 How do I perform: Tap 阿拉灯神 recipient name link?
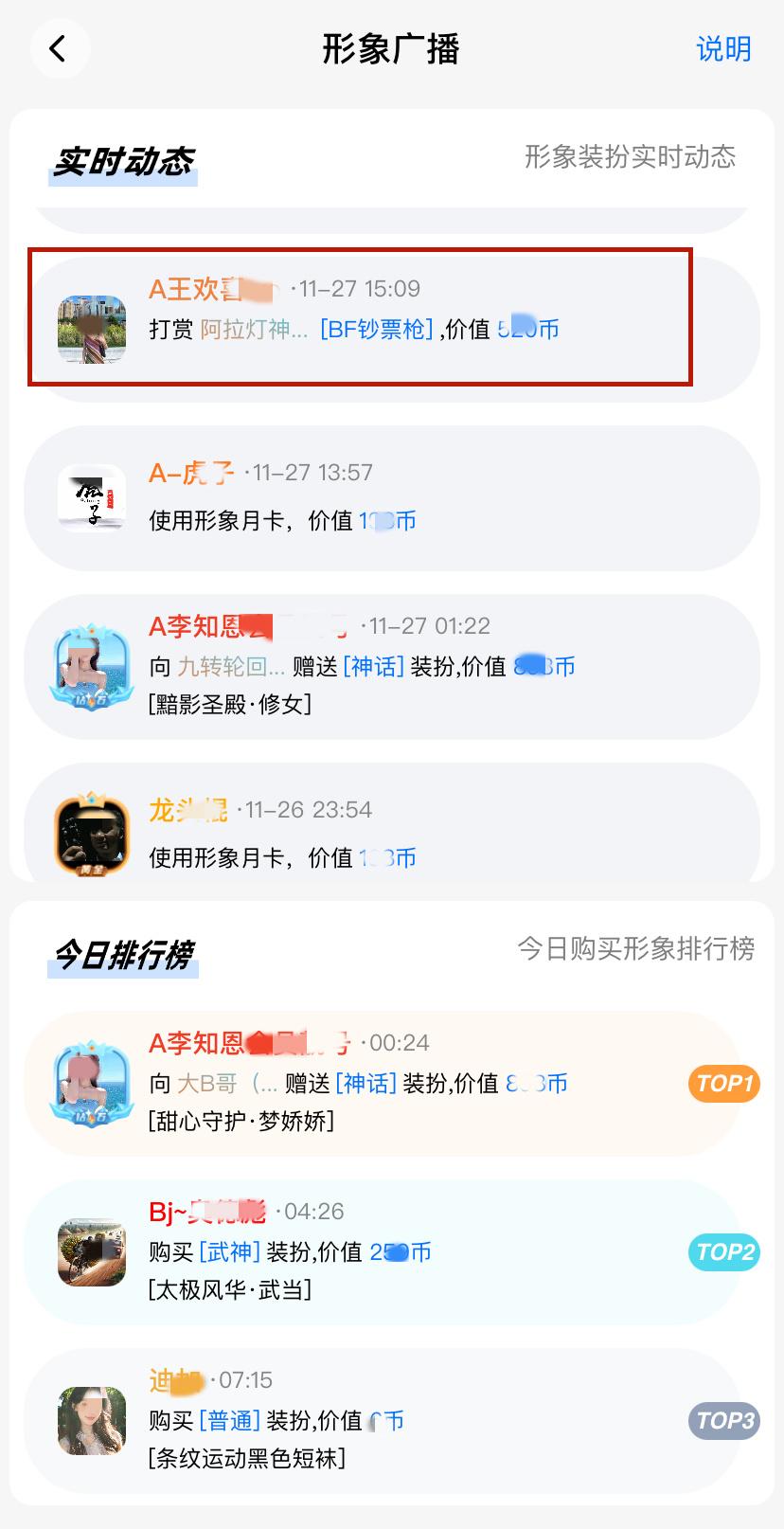(254, 330)
